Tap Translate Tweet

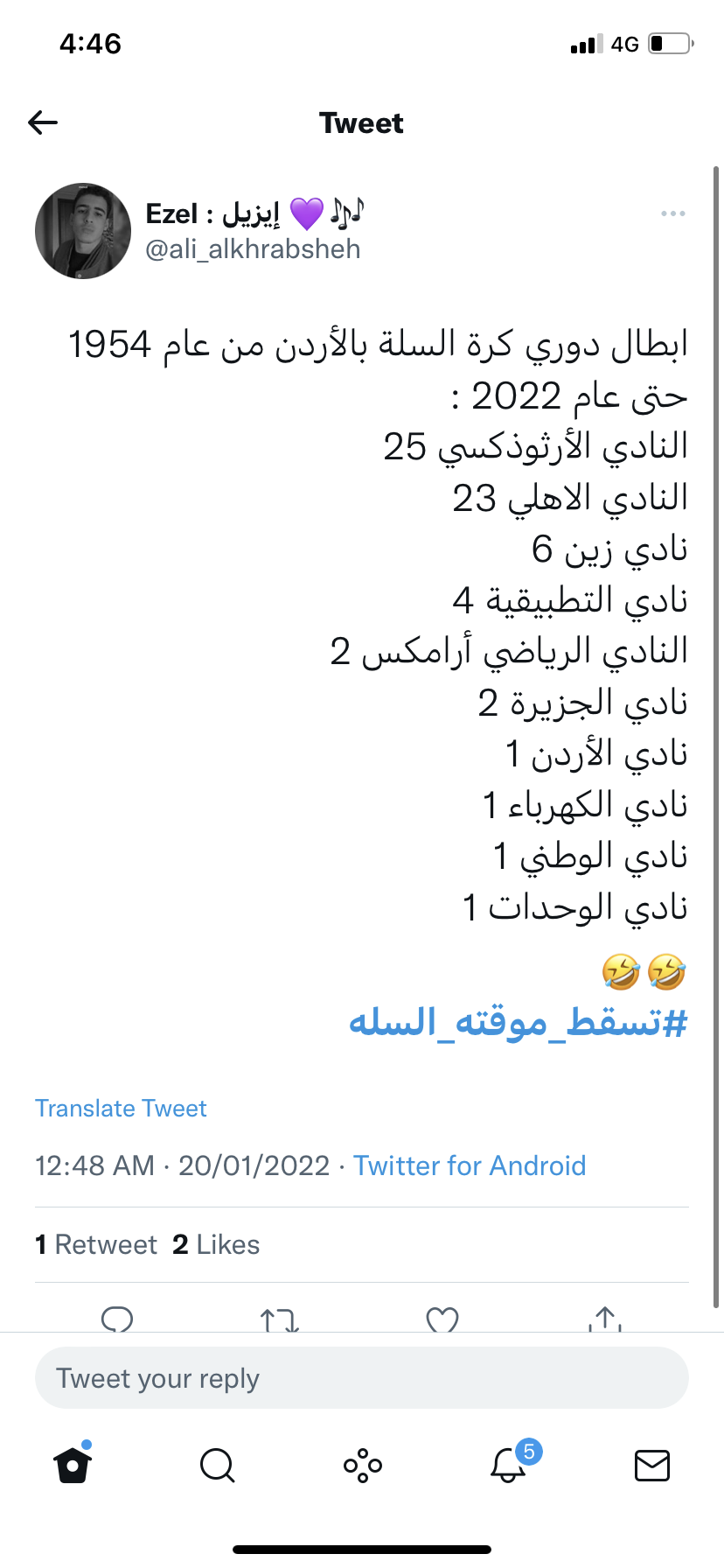pos(121,1108)
